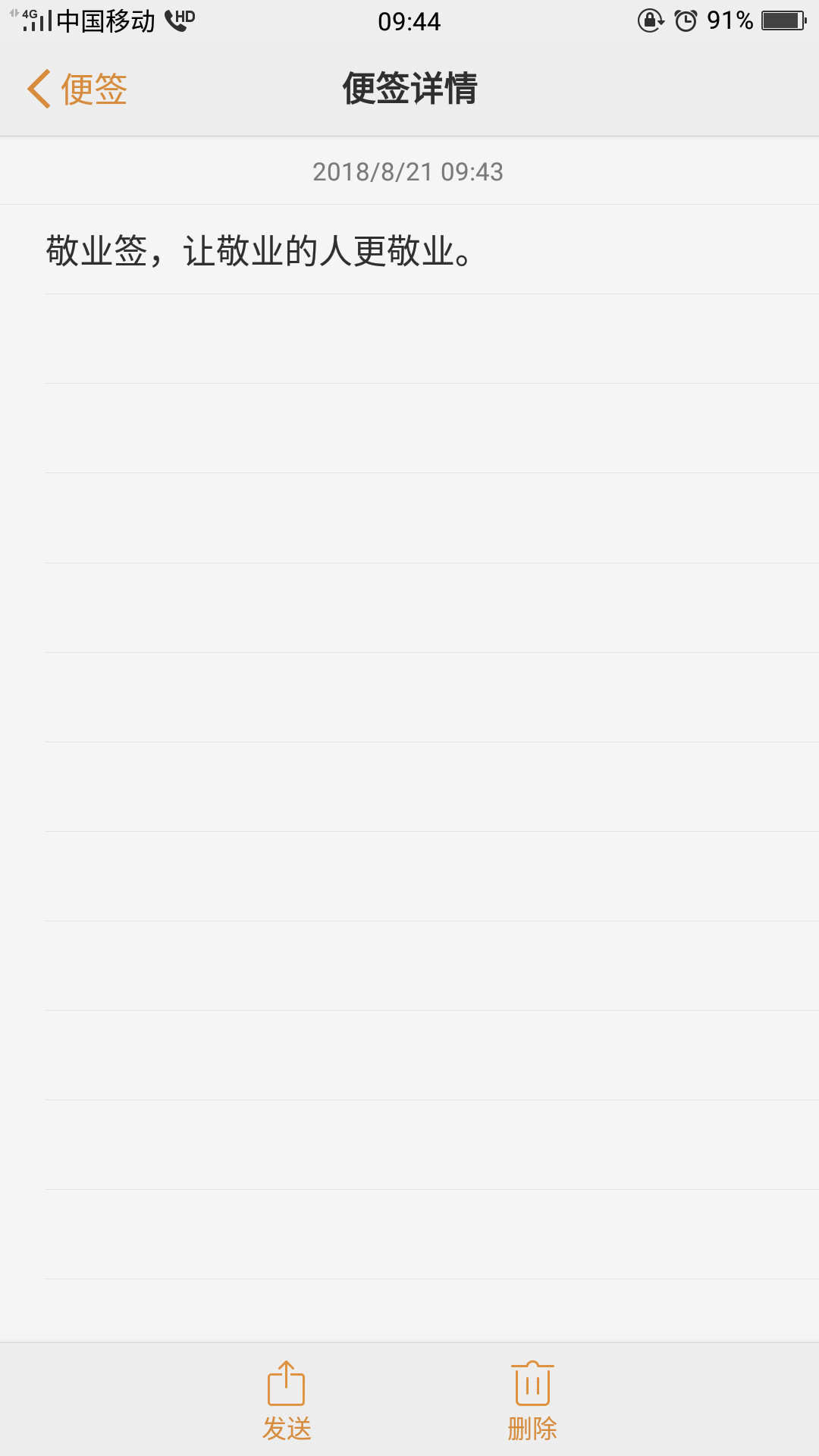
Task: Edit the note text 敬业签，让敬业的人更敬业。
Action: 259,251
